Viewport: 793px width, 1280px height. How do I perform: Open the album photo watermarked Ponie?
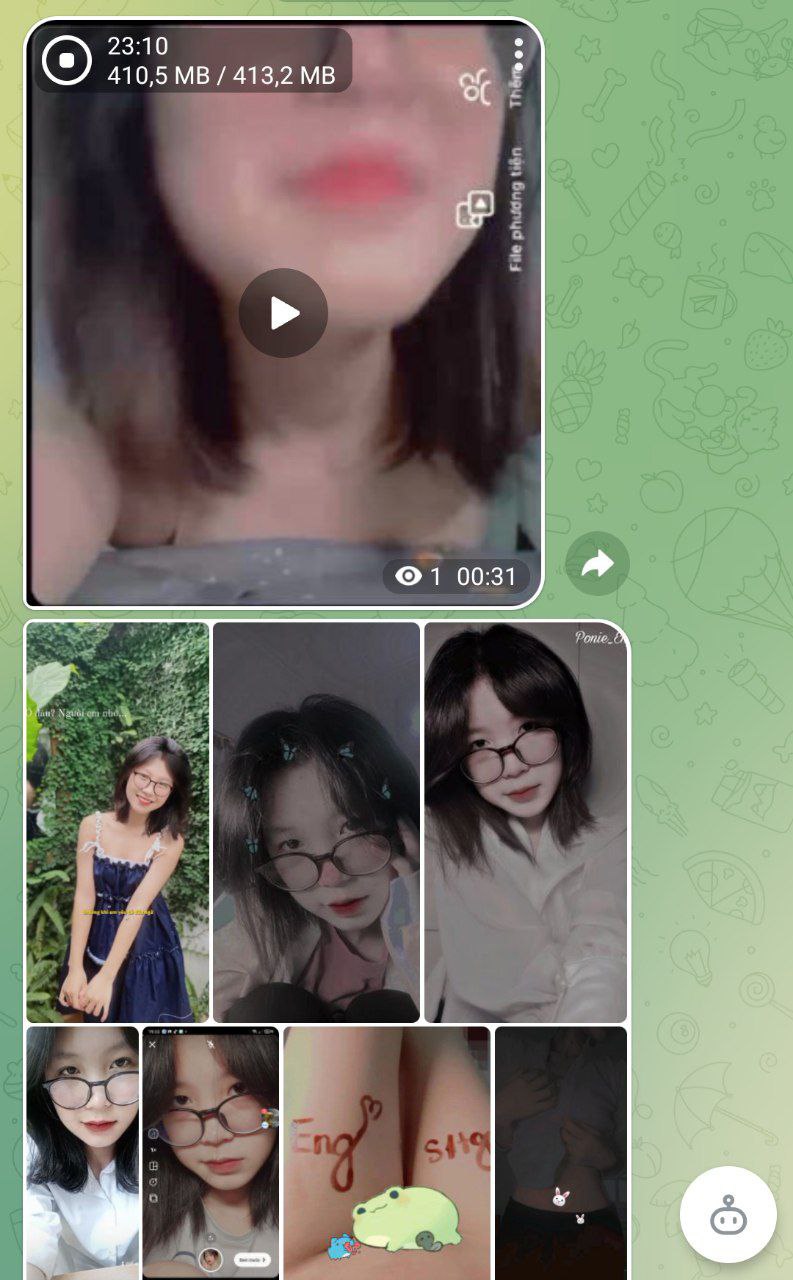526,822
